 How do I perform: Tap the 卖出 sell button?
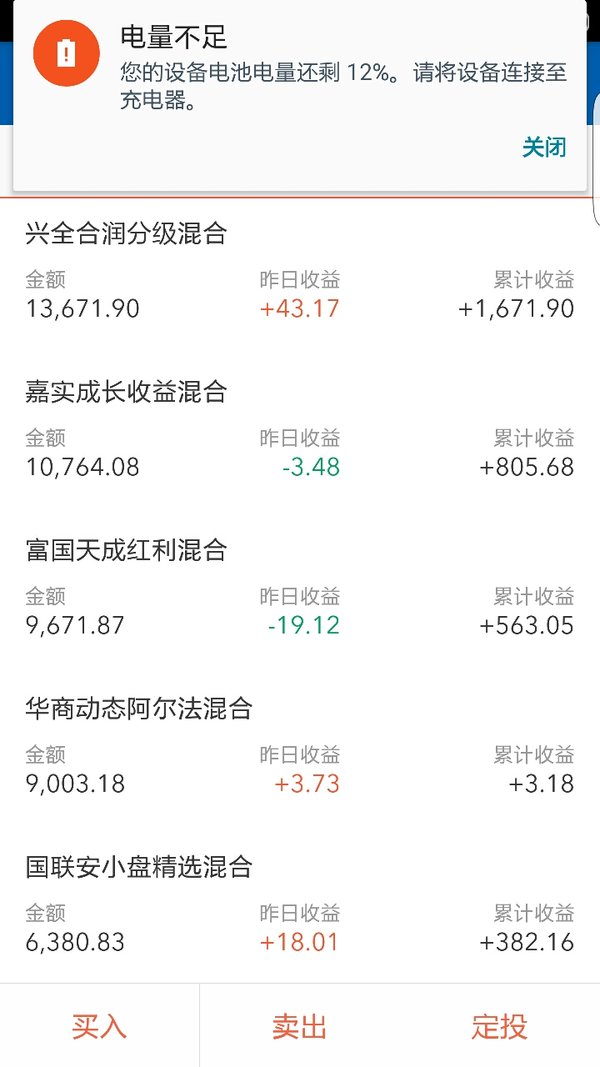(299, 1025)
